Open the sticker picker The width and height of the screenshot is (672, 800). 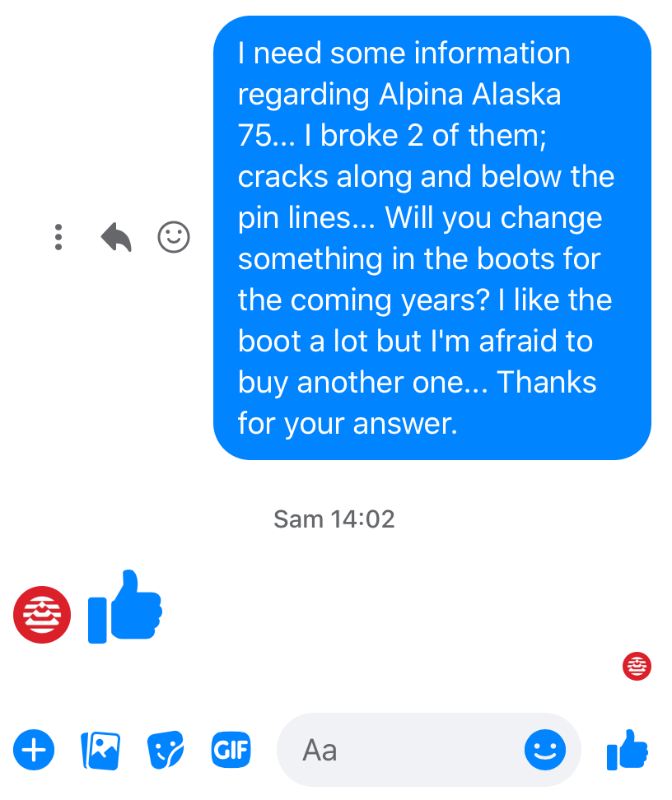[x=166, y=749]
